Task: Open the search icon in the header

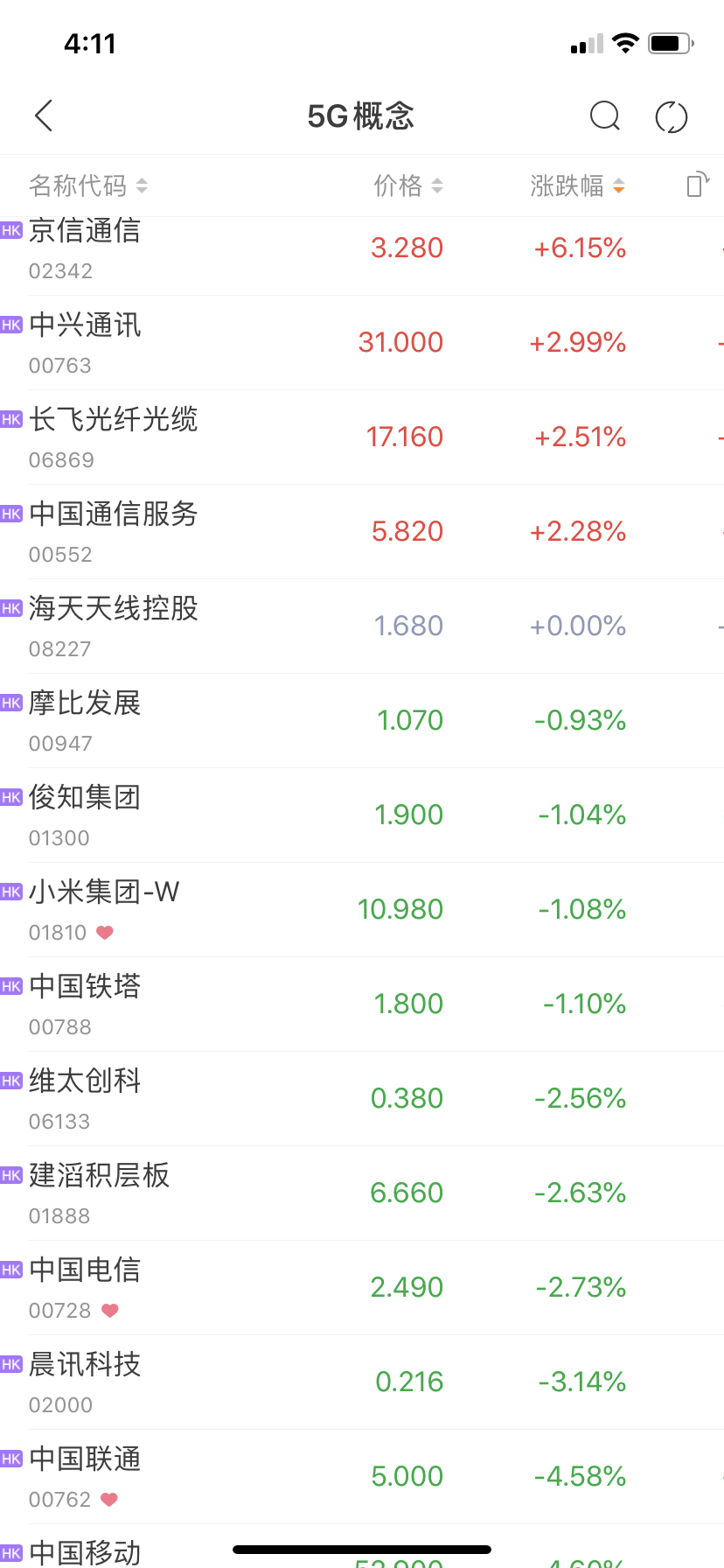Action: (605, 115)
